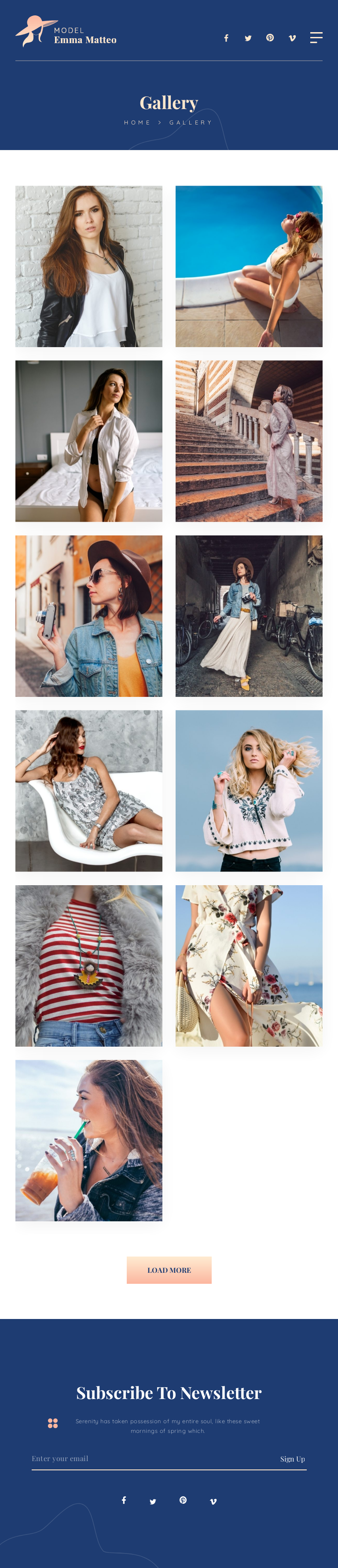Viewport: 338px width, 1568px height.
Task: Go to Home via the breadcrumb
Action: tap(137, 122)
